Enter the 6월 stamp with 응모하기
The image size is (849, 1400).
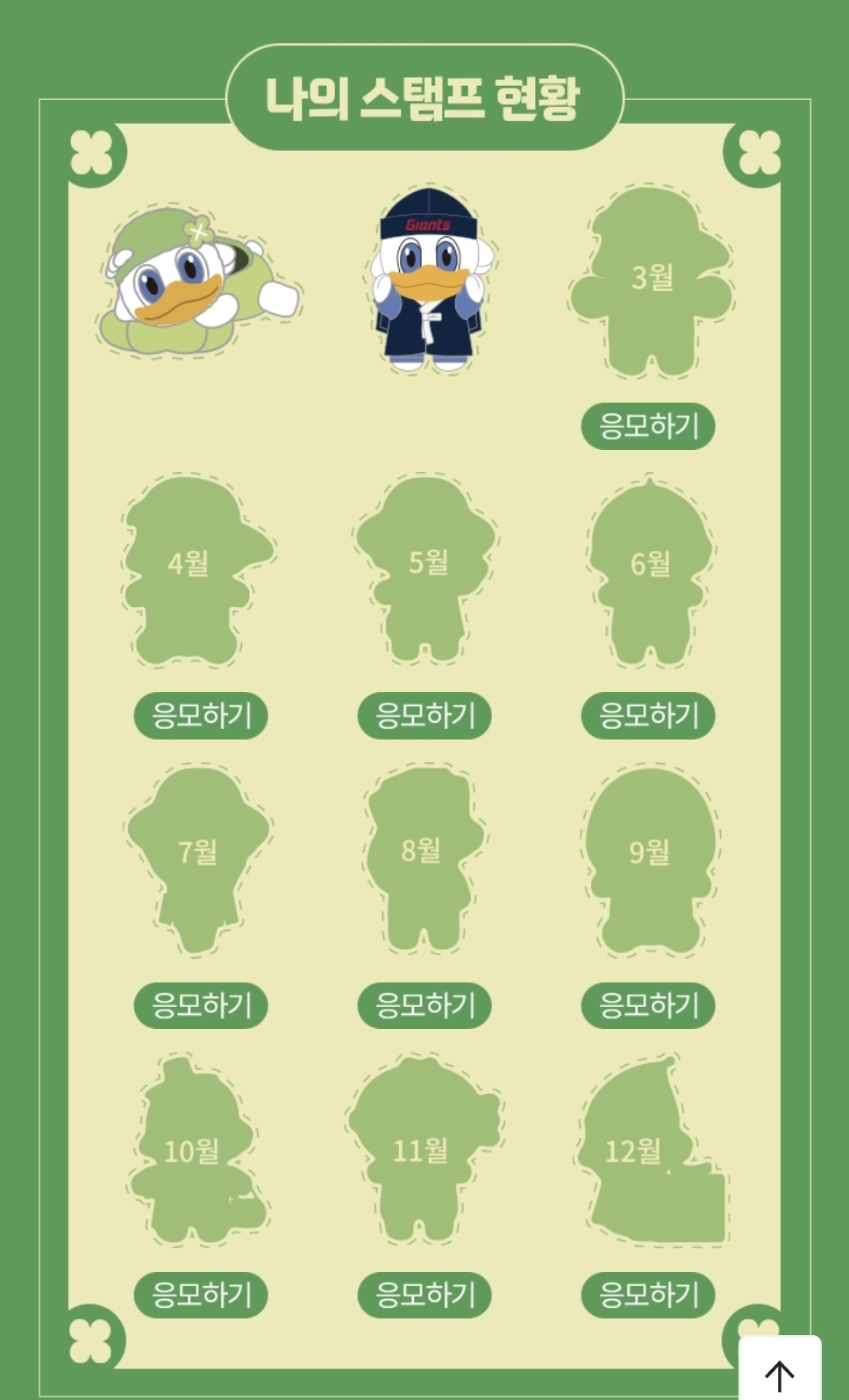[x=648, y=716]
